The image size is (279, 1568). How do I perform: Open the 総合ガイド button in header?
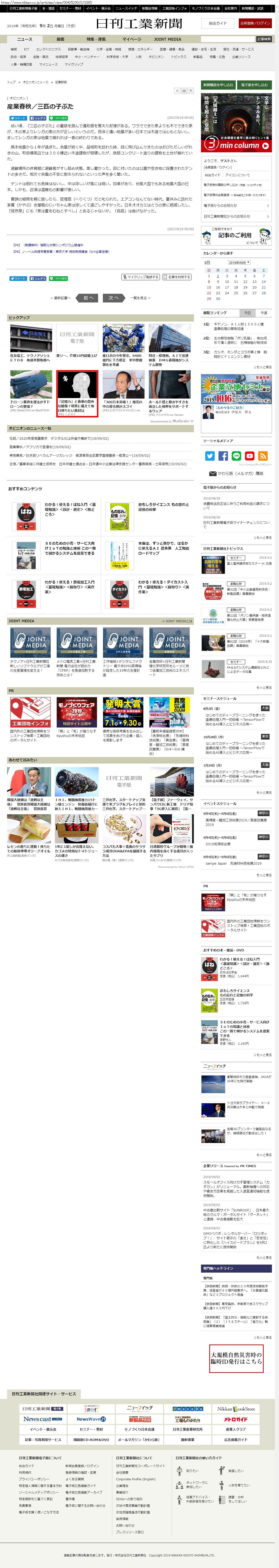pos(218,23)
